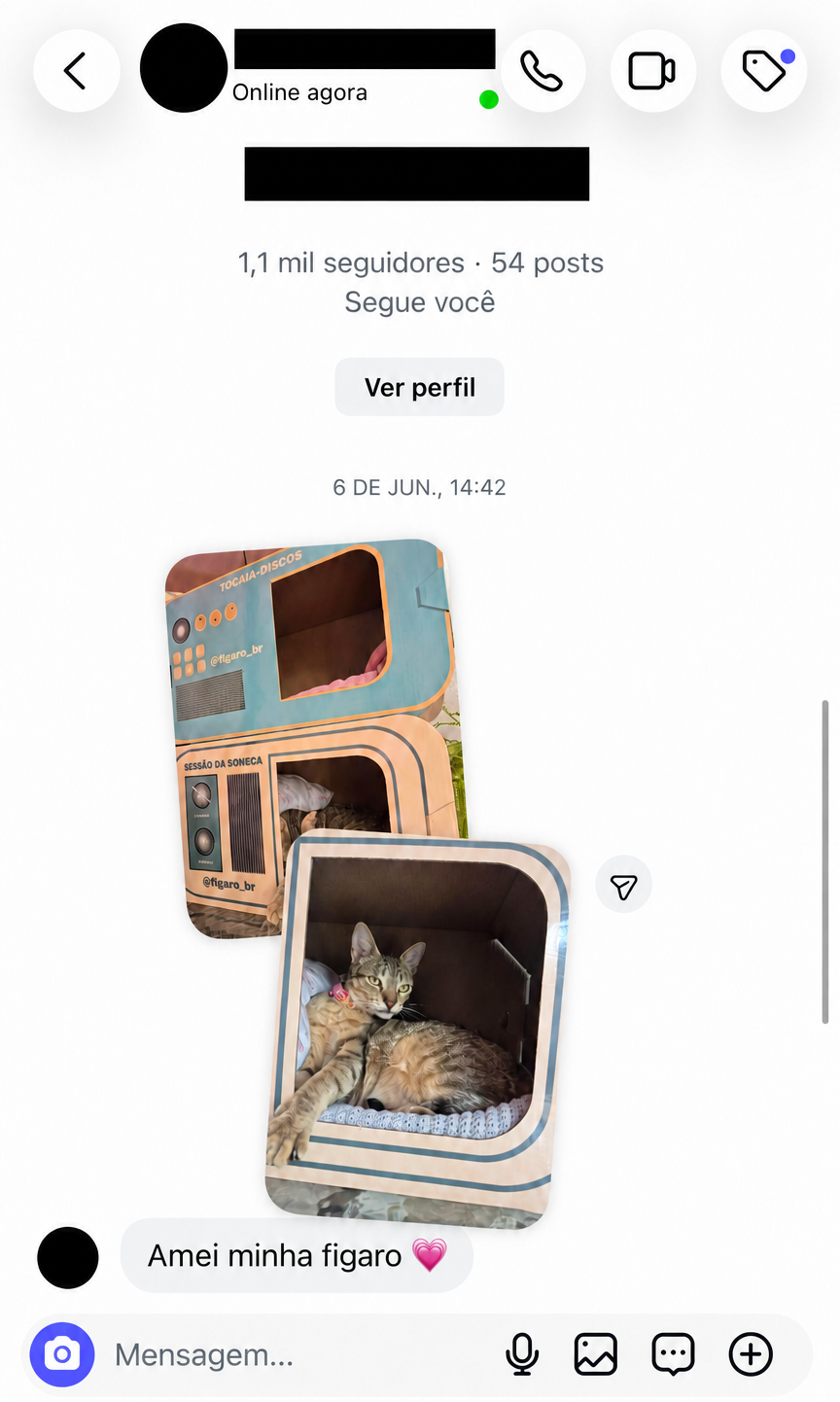Open the label tag icon
Viewport: 840px width, 1402px height.
(x=764, y=70)
